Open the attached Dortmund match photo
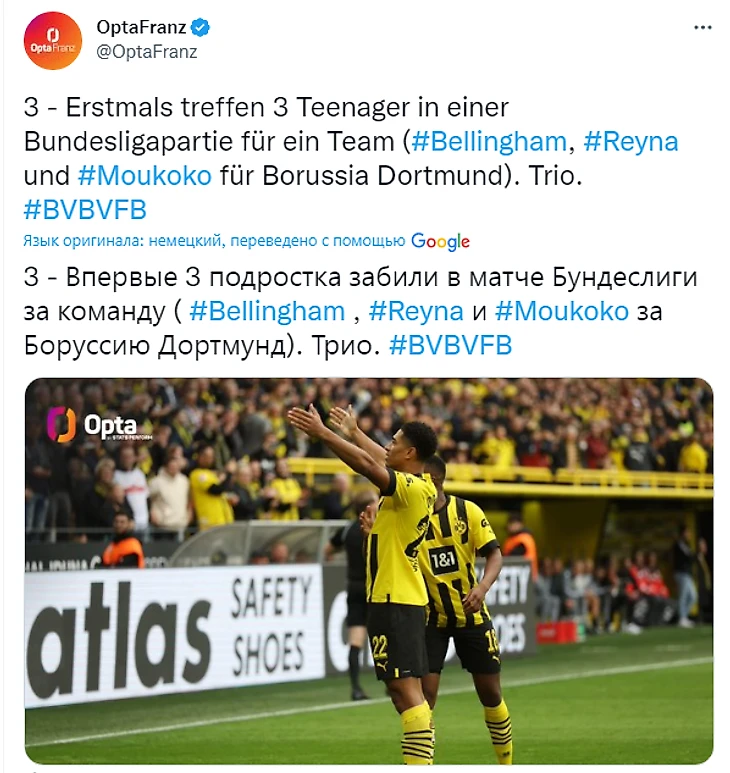Screen dimensions: 730x773 click(x=368, y=570)
